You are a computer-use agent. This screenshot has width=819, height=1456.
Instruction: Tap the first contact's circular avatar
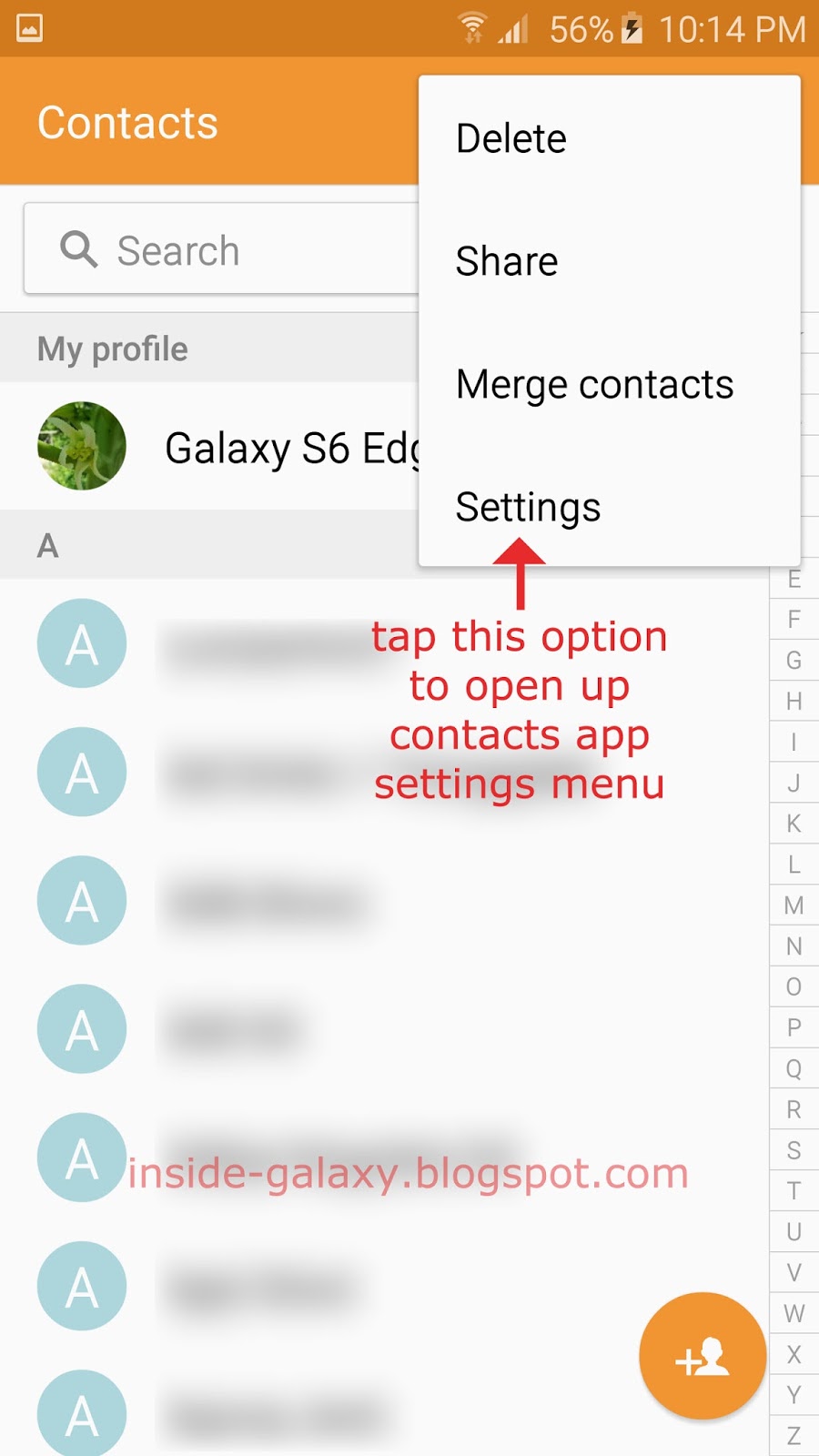pos(81,643)
